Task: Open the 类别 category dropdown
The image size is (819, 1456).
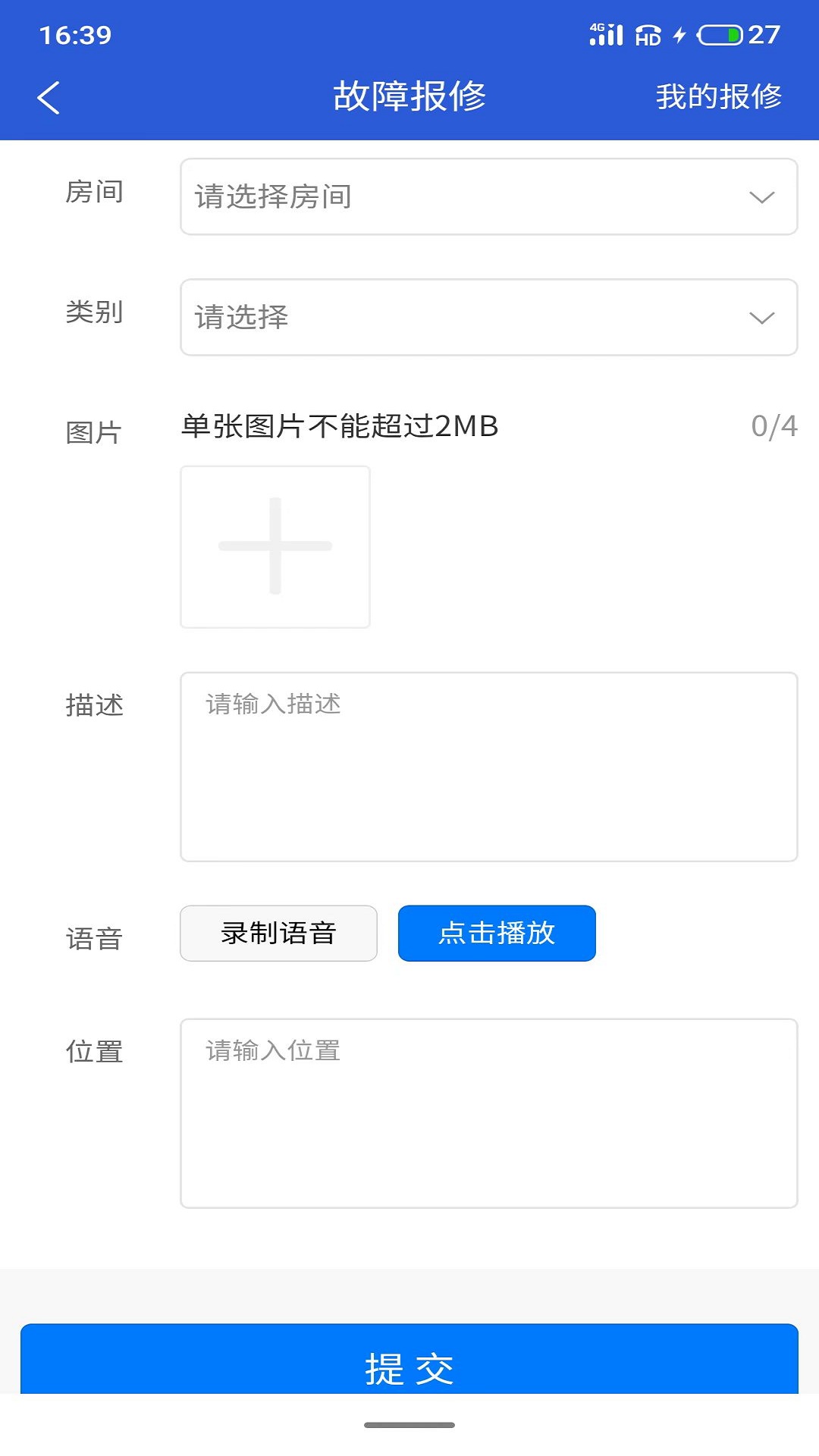Action: (x=488, y=317)
